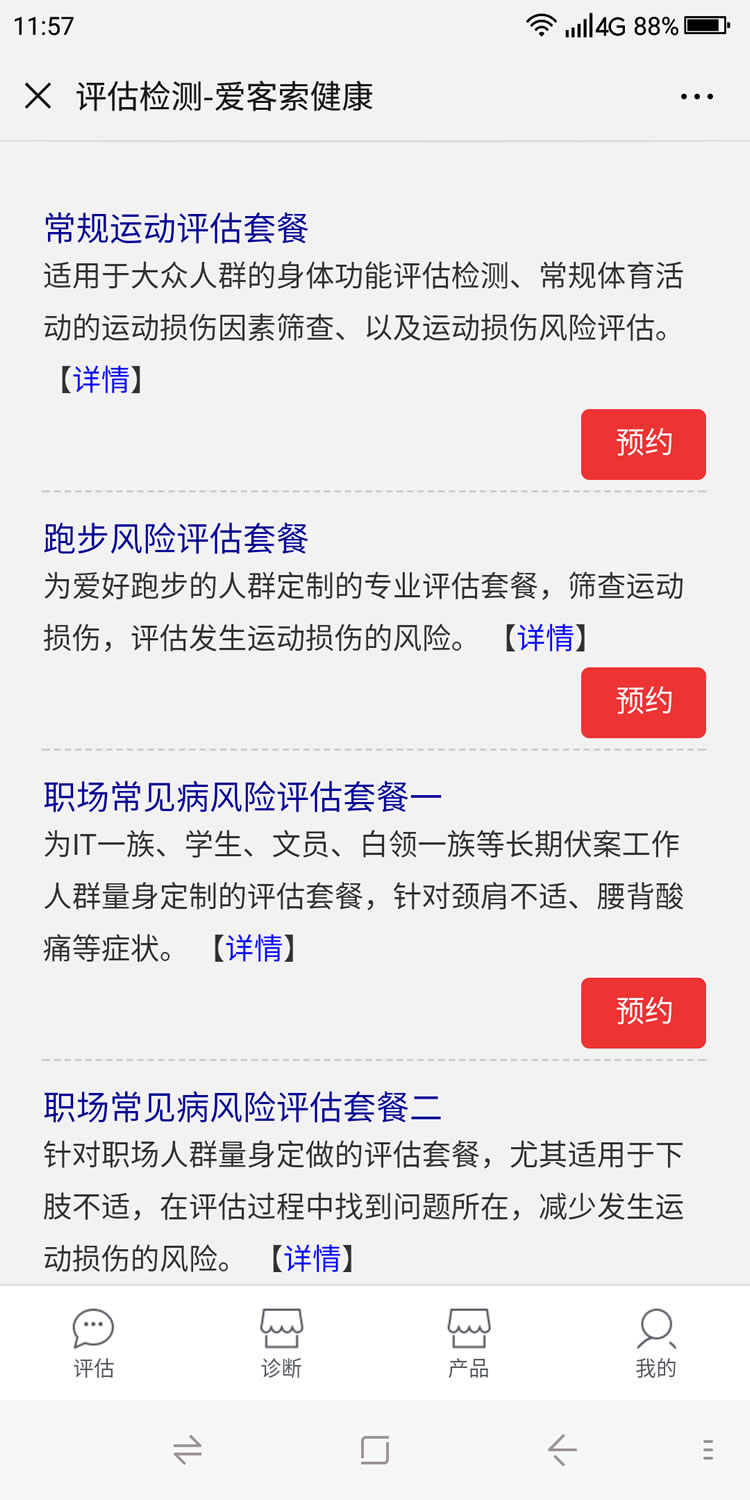750x1500 pixels.
Task: View 详情 for 跑步风险评估套餐
Action: [545, 637]
